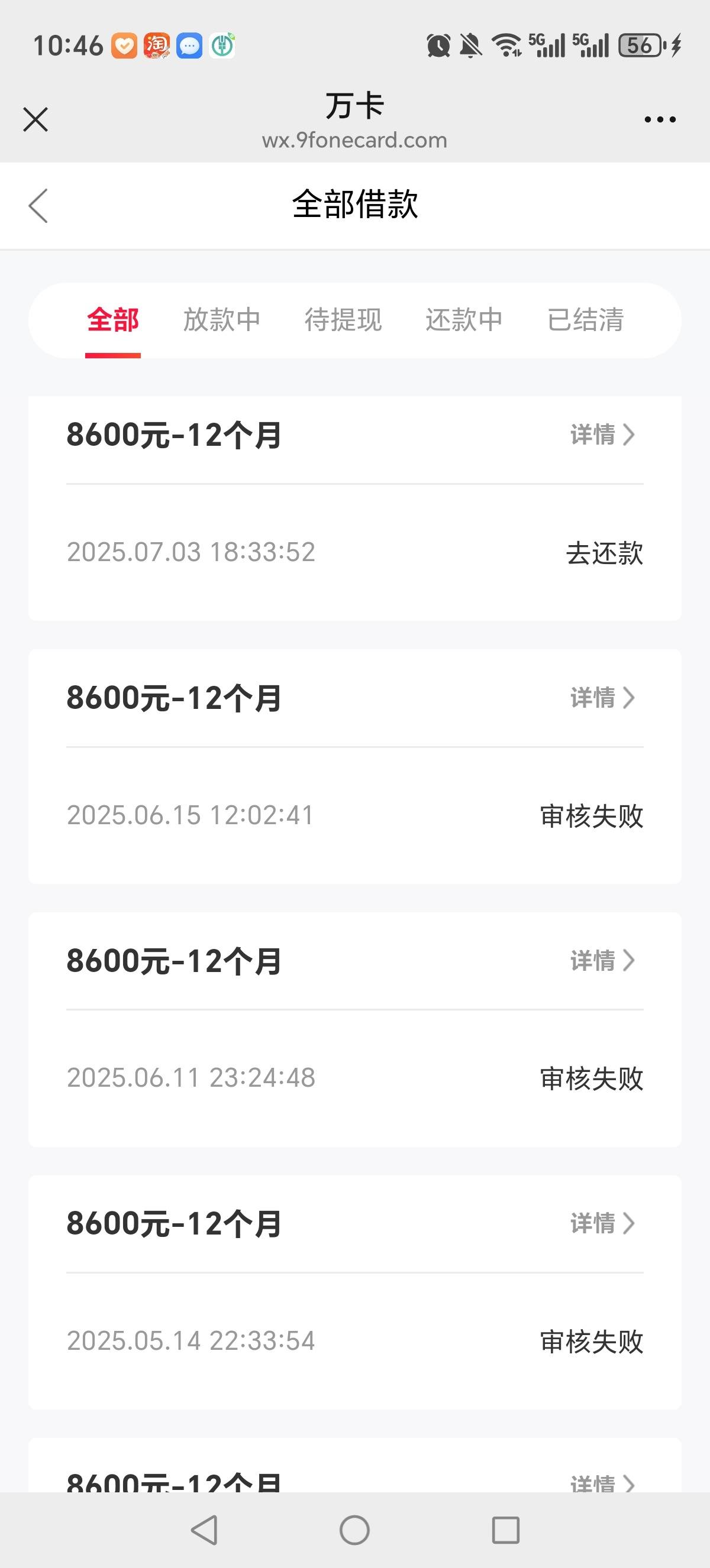Switch to the 待提现 tab
This screenshot has height=1568, width=710.
(x=343, y=320)
